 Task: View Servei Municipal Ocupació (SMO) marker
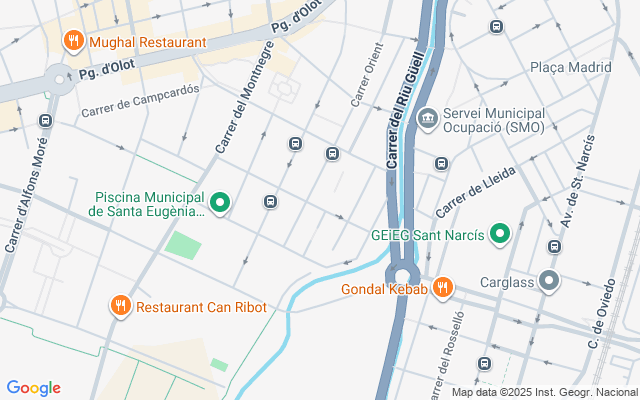[x=427, y=119]
